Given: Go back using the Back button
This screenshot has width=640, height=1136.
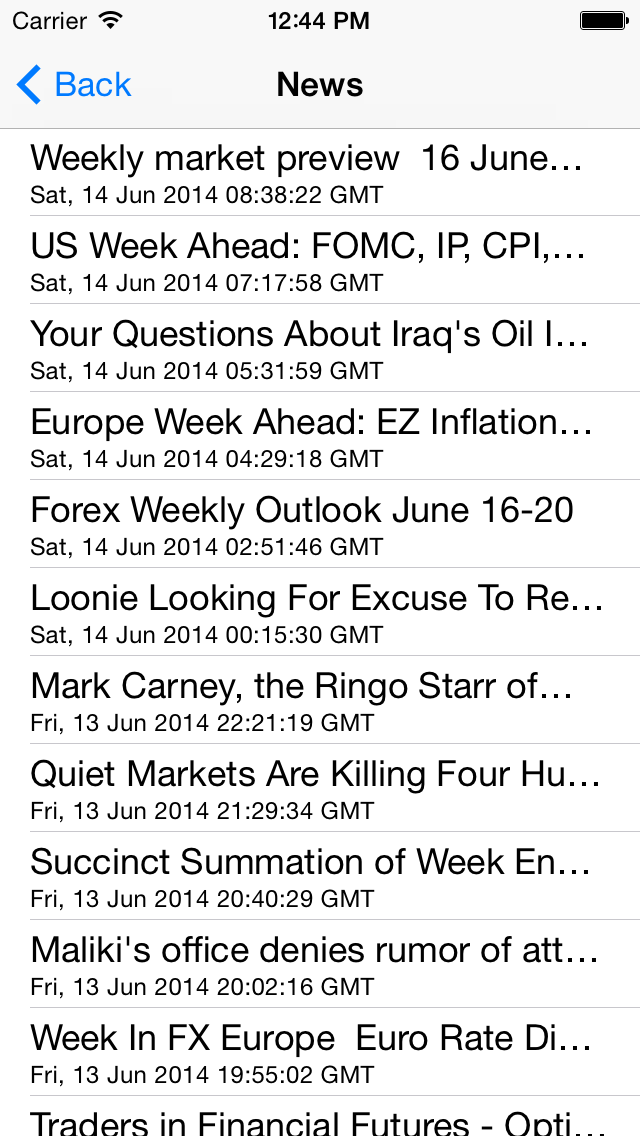Looking at the screenshot, I should click(73, 84).
